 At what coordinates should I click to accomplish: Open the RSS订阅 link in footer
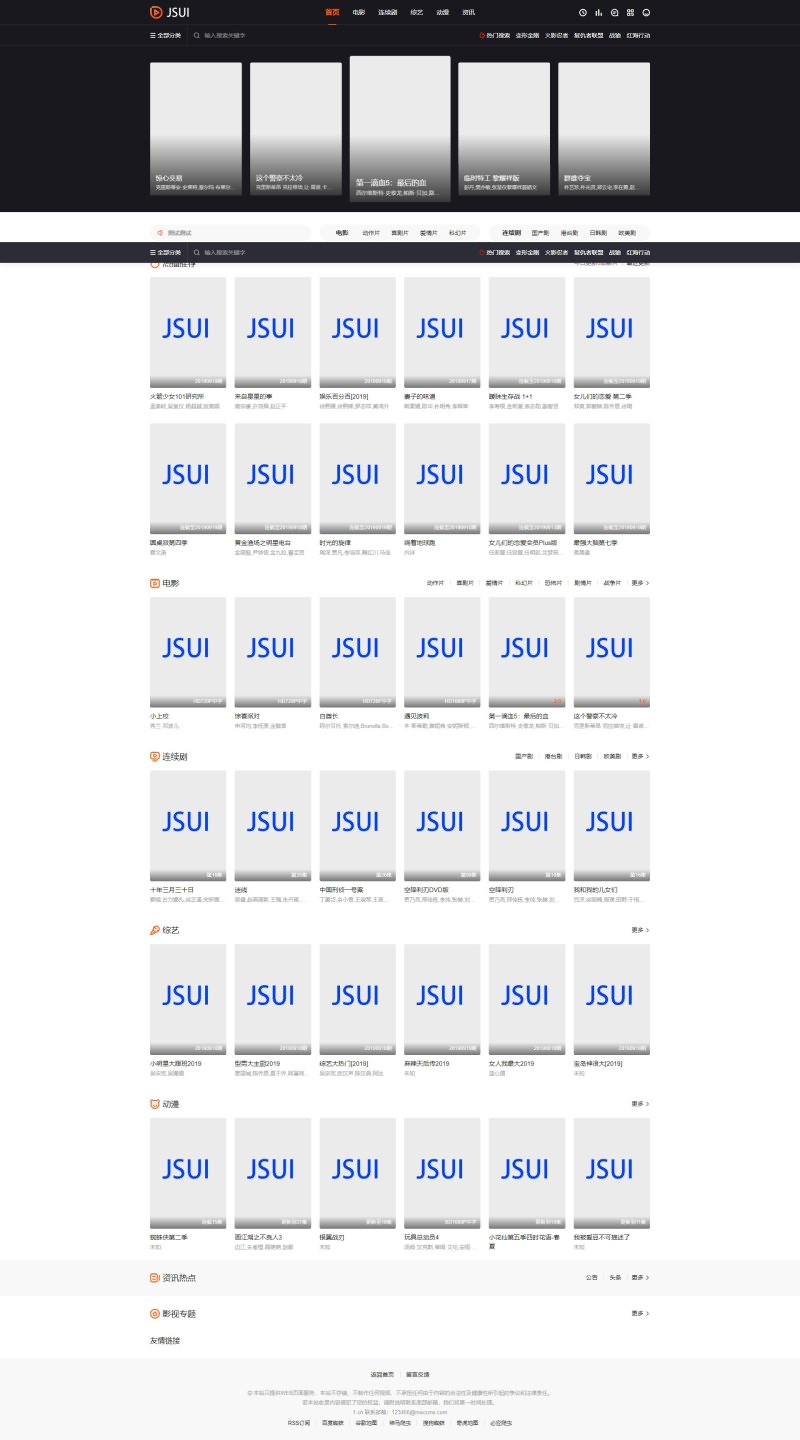tap(299, 1422)
